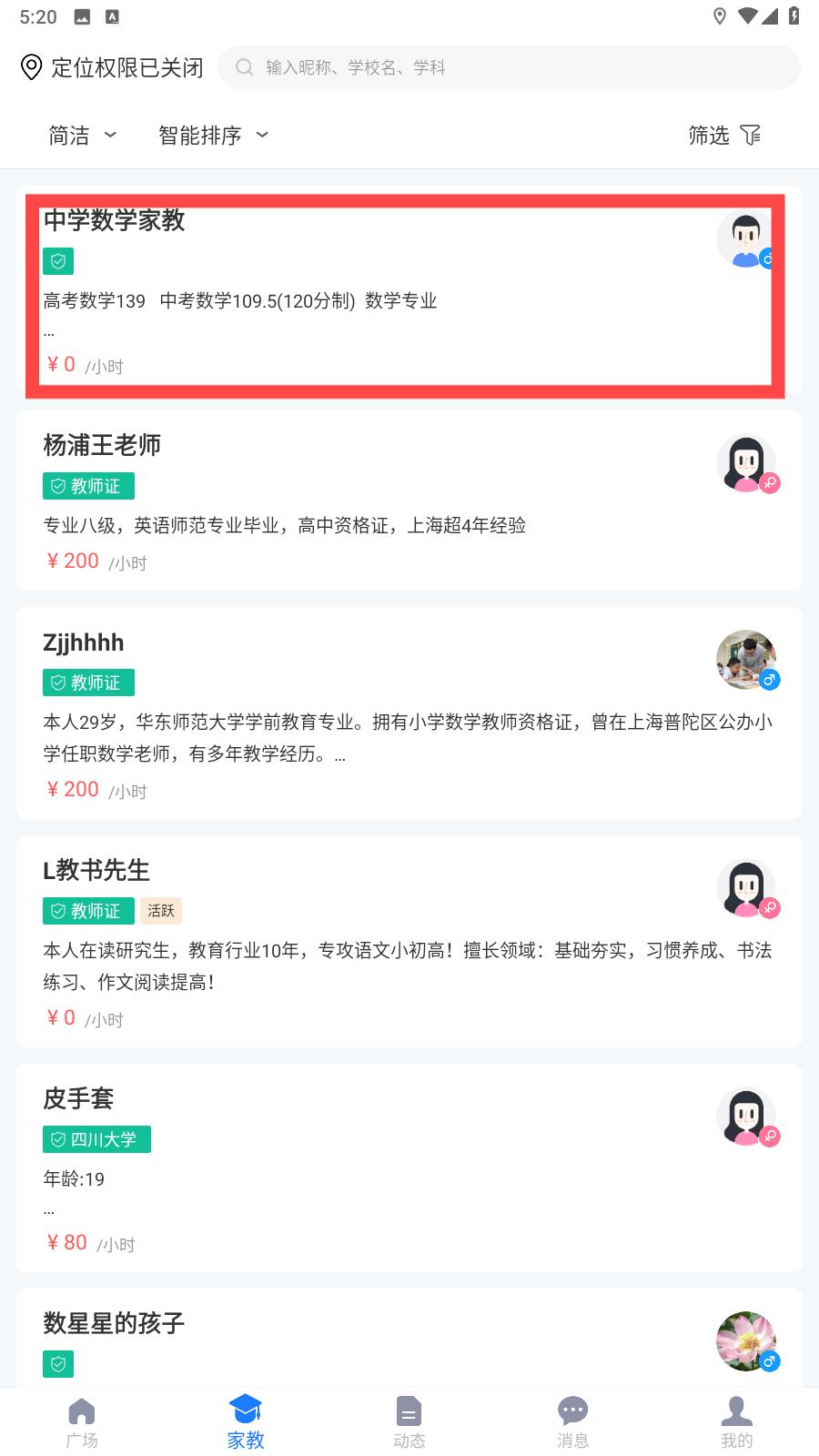View 杨浦王老师 tutor profile card
The width and height of the screenshot is (819, 1456).
409,500
